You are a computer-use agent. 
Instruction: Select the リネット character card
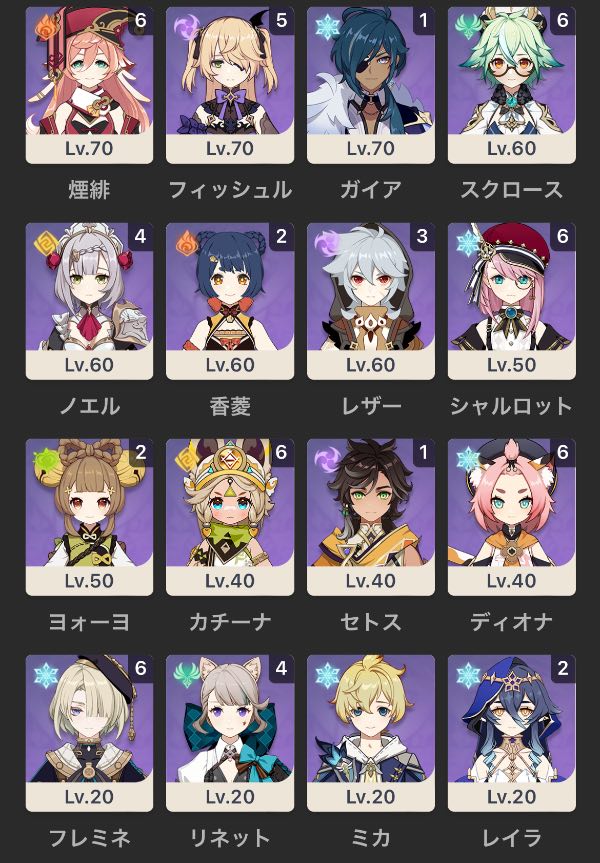click(230, 733)
